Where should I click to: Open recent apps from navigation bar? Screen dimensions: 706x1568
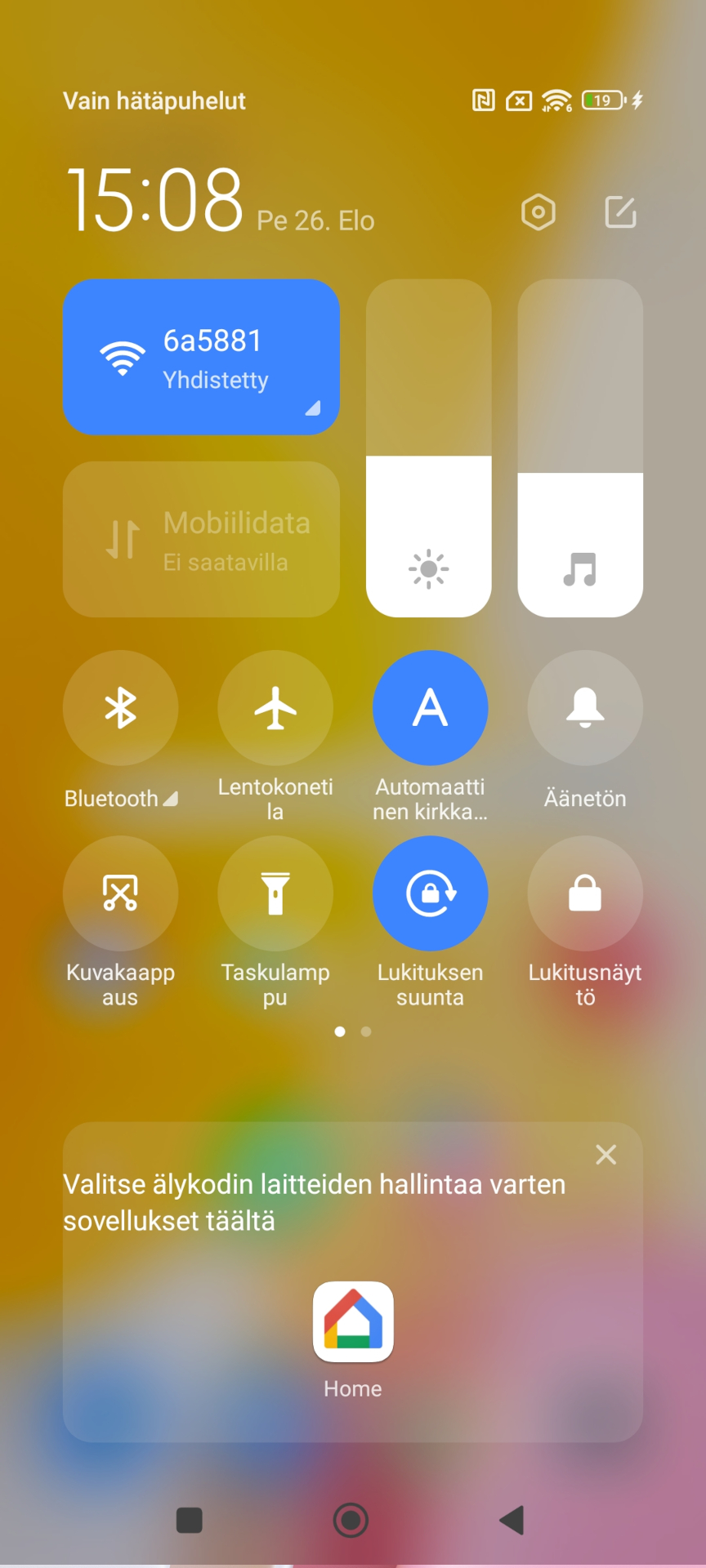(190, 1520)
